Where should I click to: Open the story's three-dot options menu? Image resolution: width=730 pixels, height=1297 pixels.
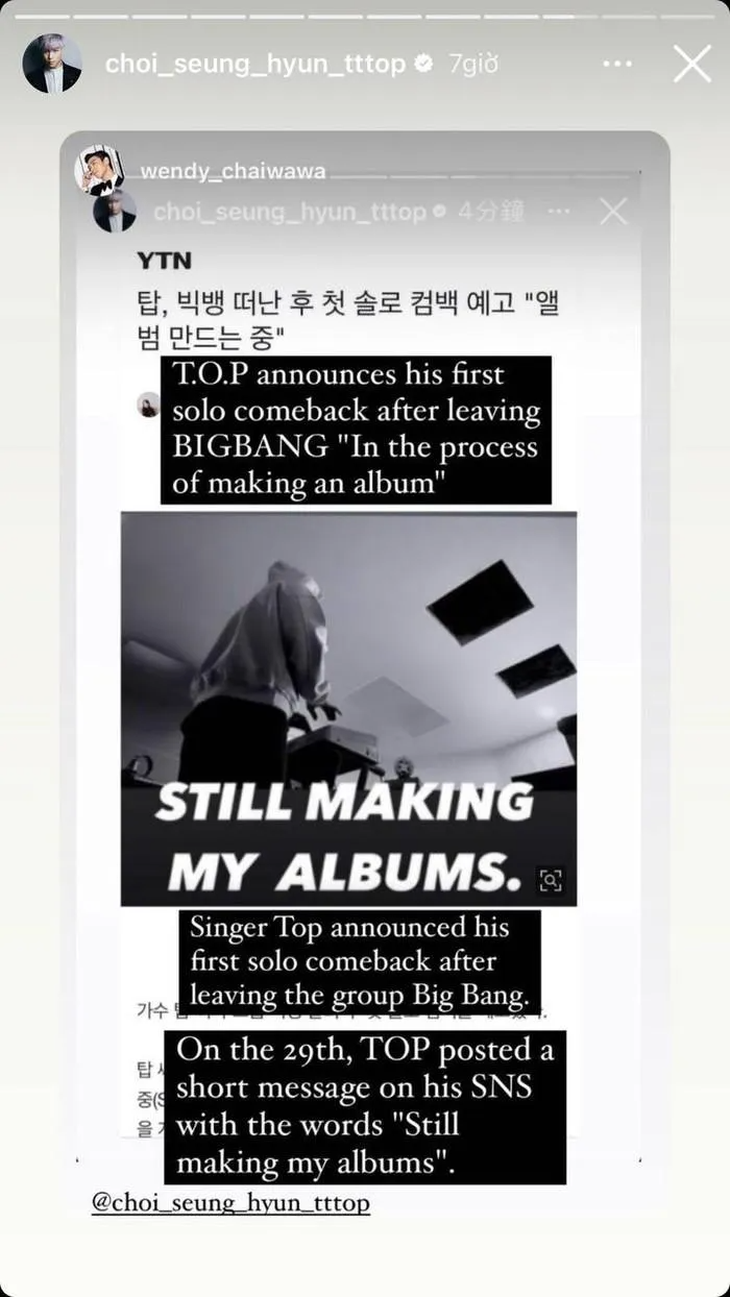617,64
